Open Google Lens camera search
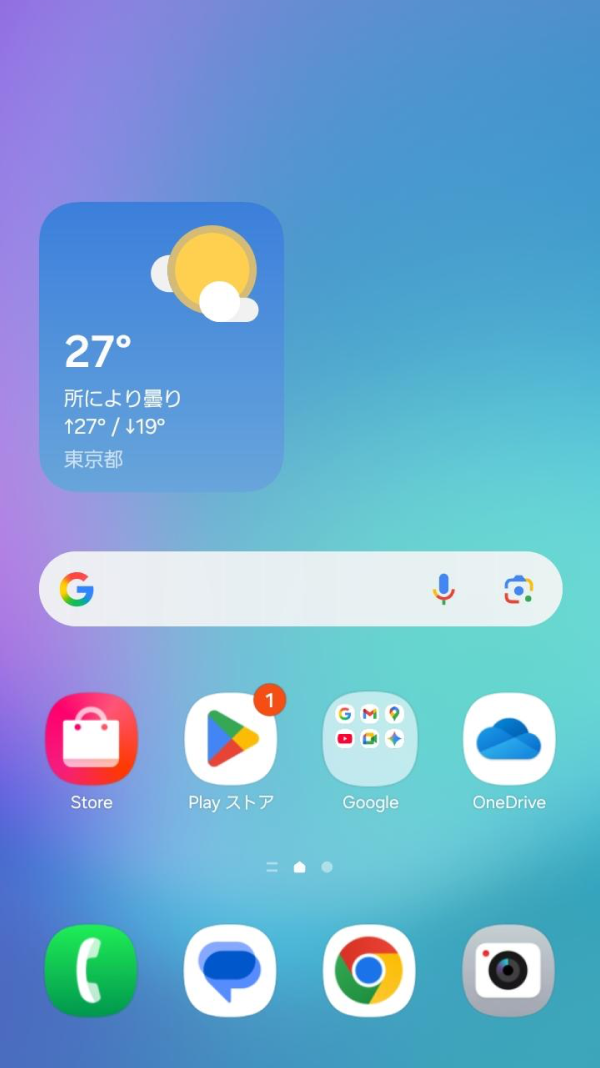Viewport: 600px width, 1068px height. coord(518,589)
